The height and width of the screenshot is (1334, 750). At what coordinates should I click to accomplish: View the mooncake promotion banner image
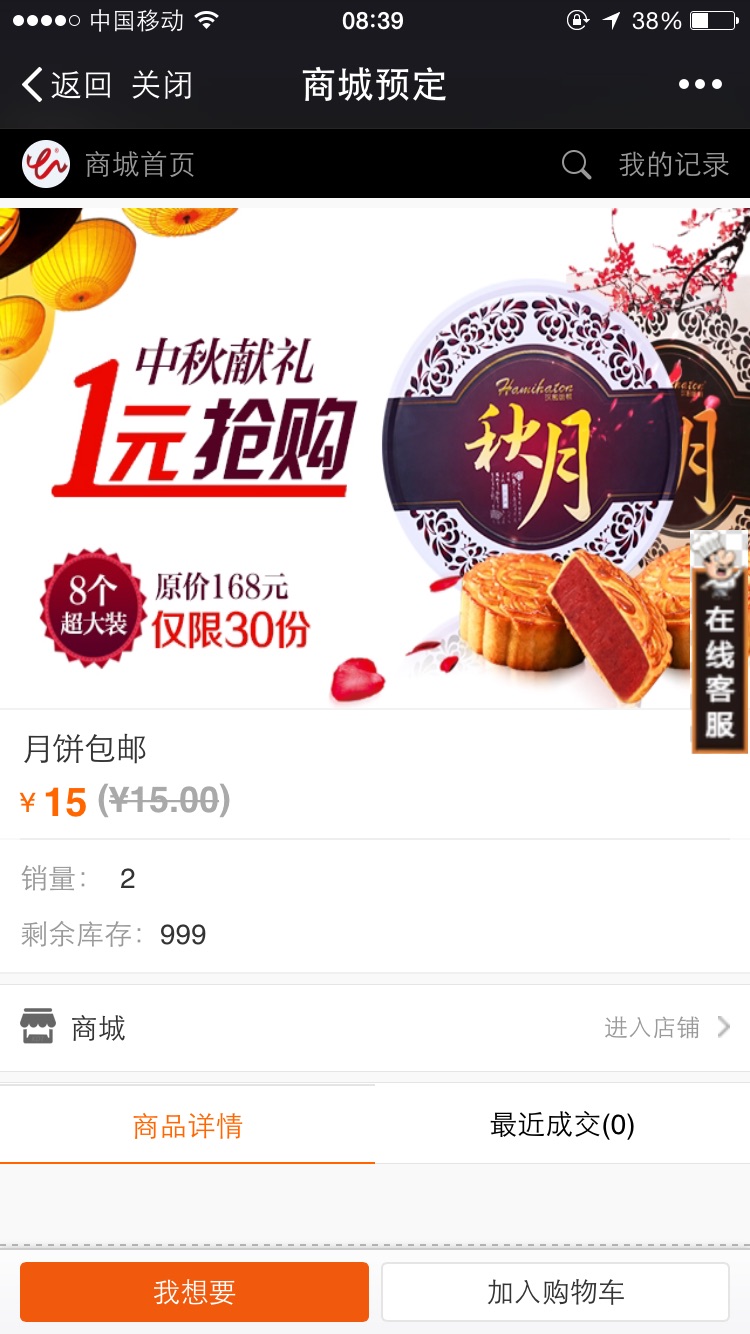pos(375,458)
